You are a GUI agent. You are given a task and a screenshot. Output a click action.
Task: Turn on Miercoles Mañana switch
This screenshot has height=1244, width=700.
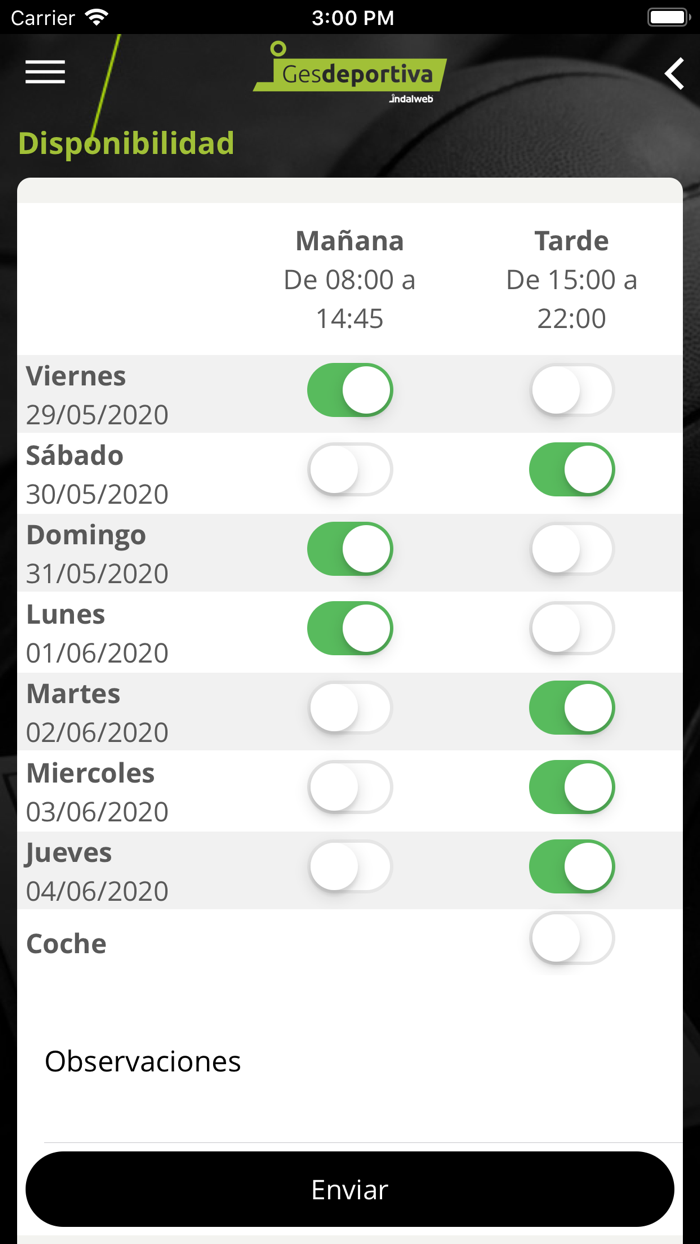point(350,787)
